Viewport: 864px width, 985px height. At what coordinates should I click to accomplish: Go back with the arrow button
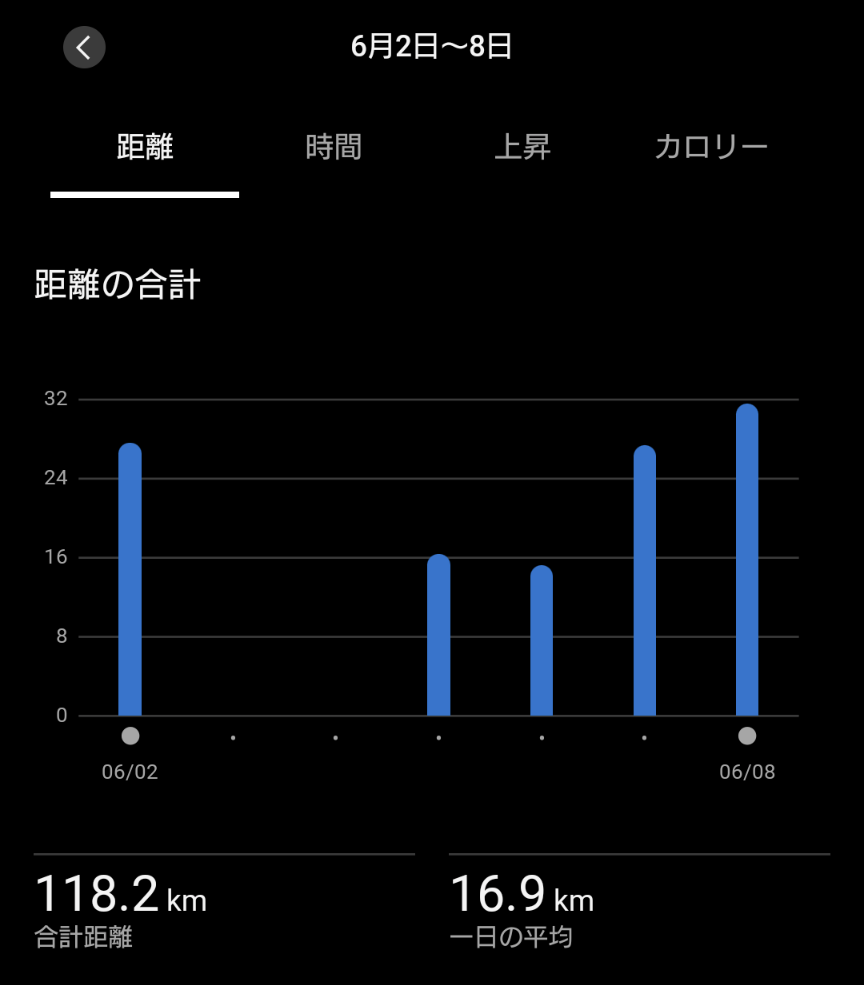click(84, 47)
